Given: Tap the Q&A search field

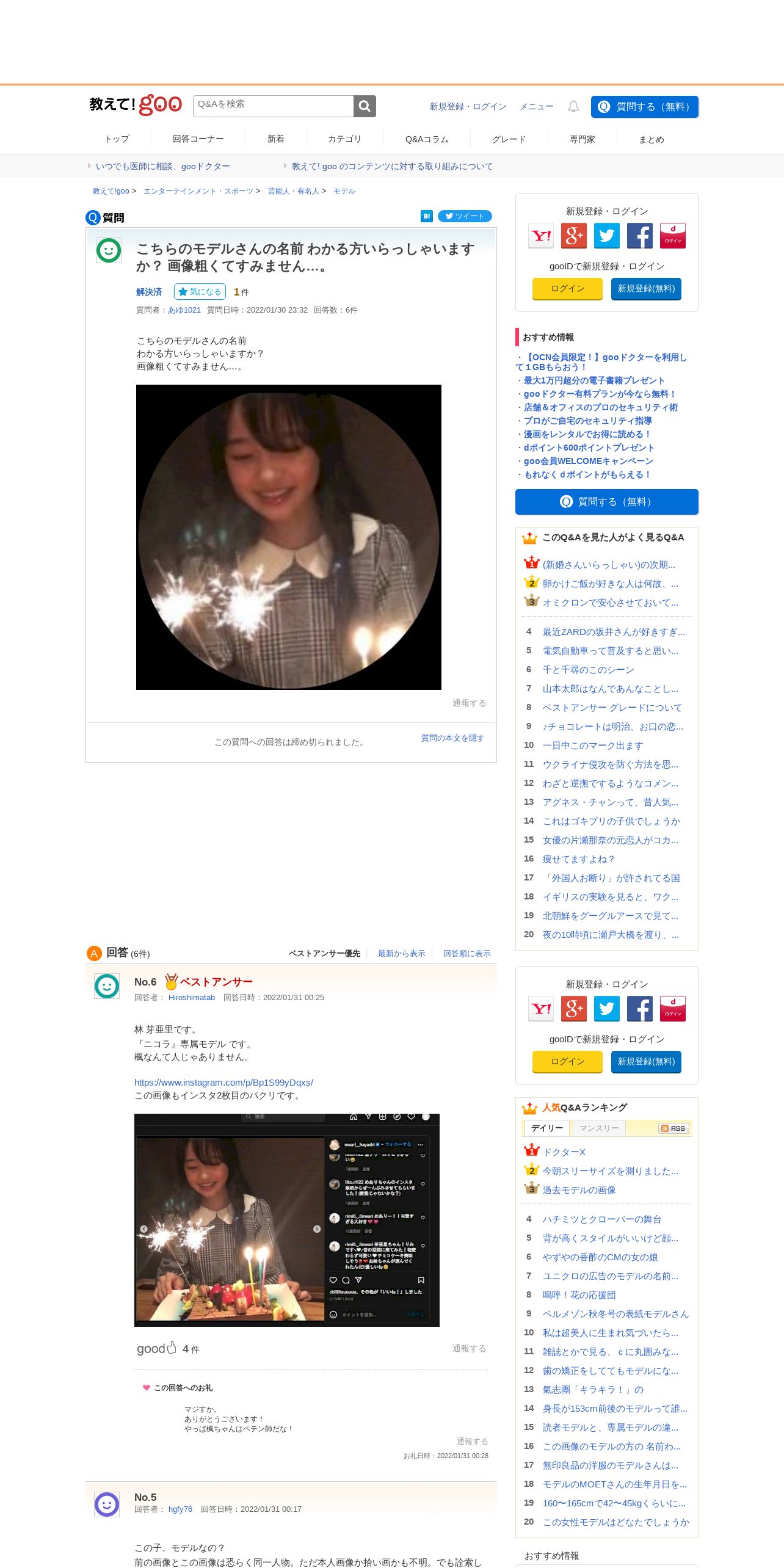Looking at the screenshot, I should (274, 106).
